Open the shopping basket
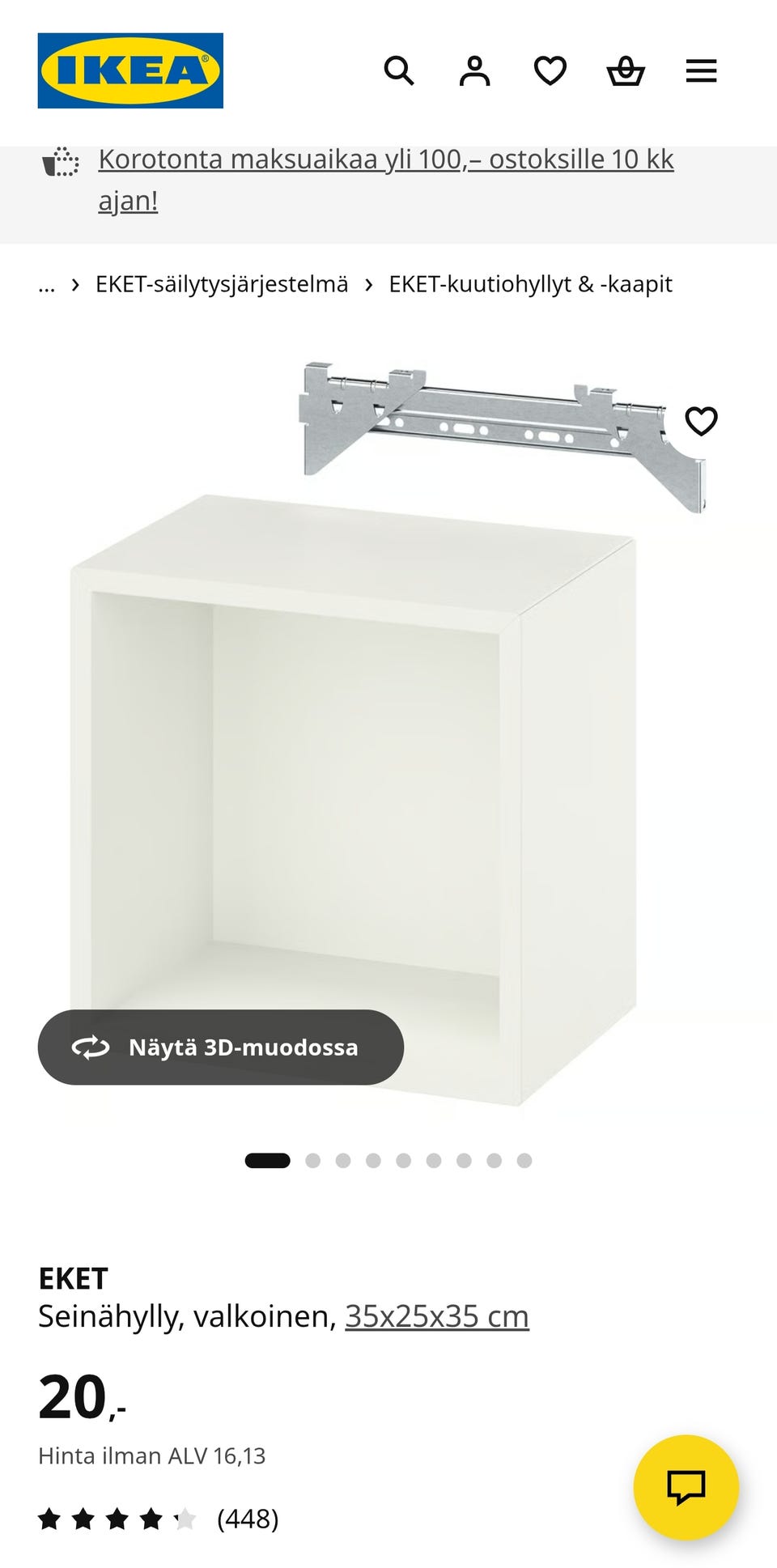The image size is (777, 1568). [626, 71]
